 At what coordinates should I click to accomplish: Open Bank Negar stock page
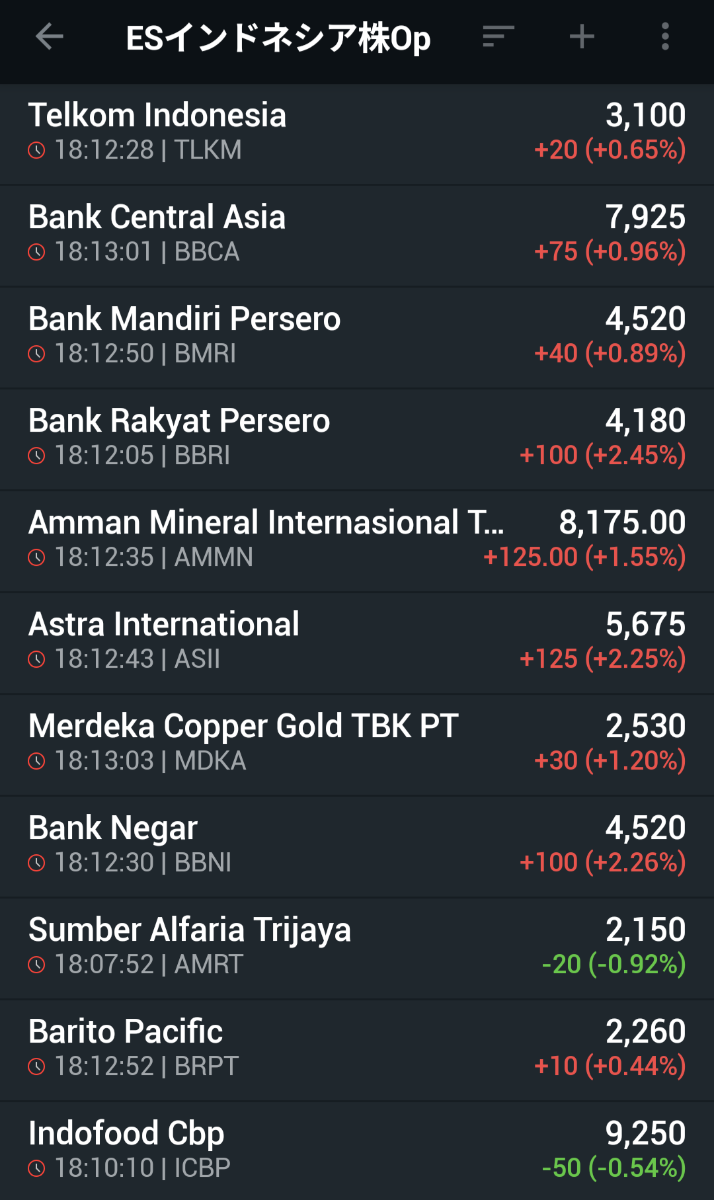[x=357, y=846]
